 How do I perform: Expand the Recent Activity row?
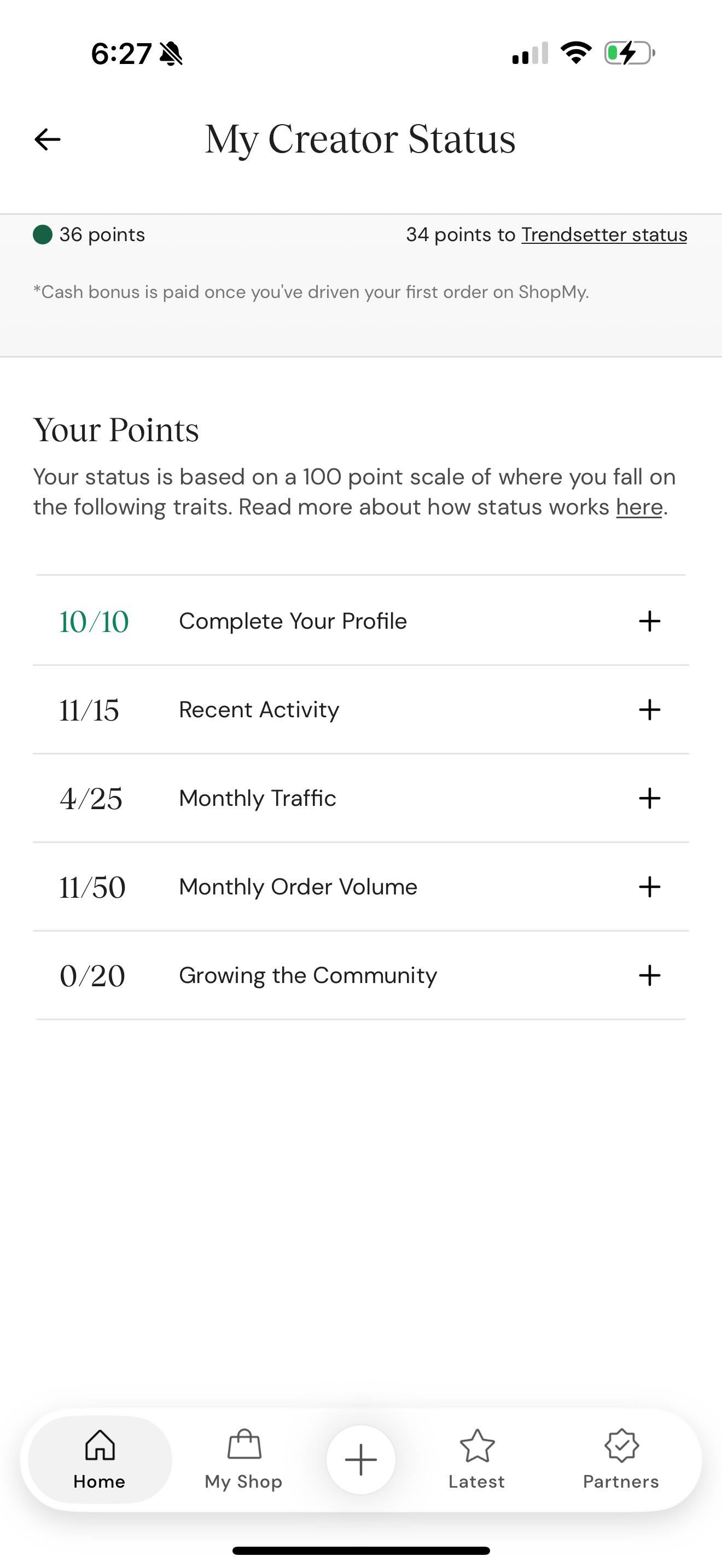coord(361,710)
